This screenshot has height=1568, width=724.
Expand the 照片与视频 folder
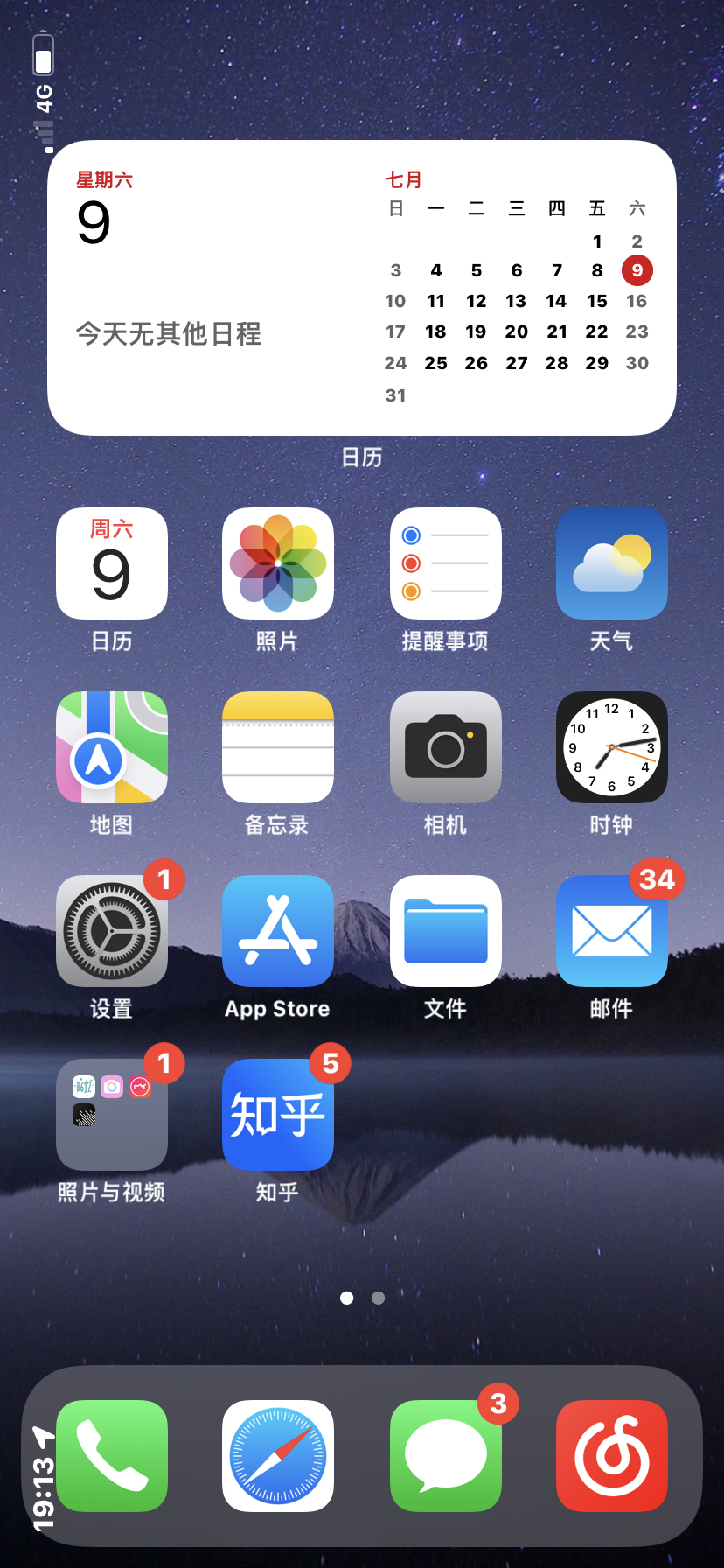[x=112, y=1116]
